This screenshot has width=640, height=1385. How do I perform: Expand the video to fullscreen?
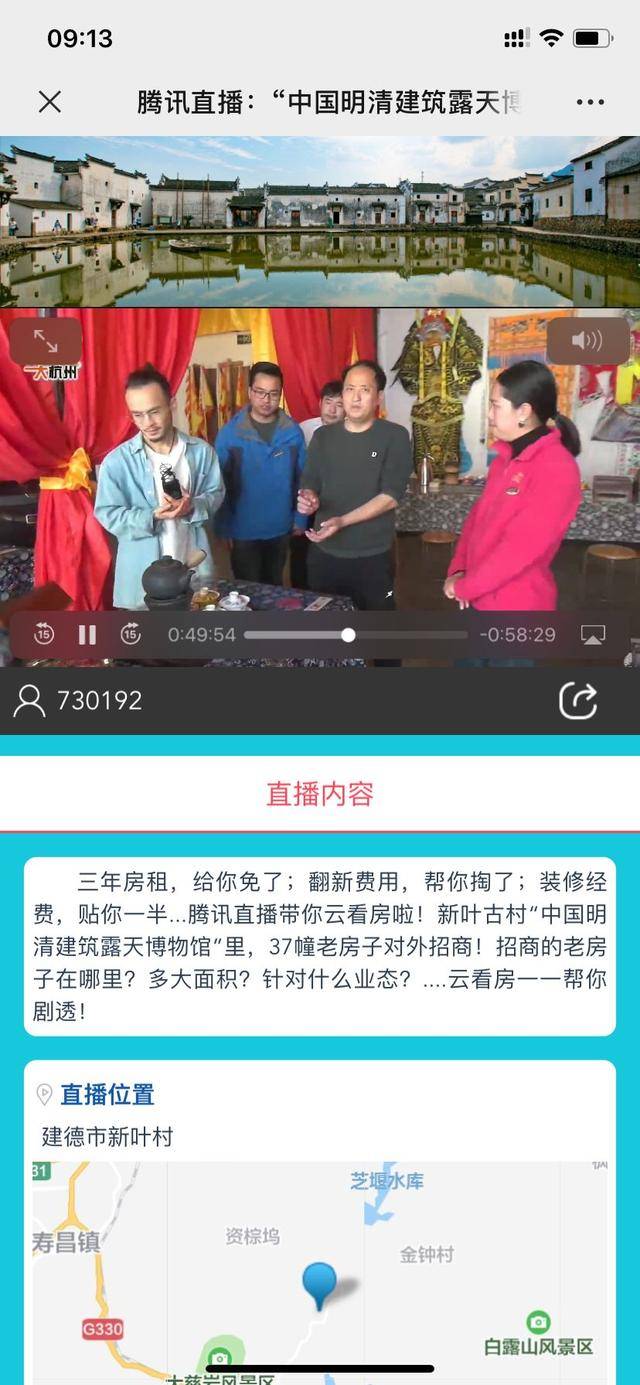pyautogui.click(x=46, y=341)
